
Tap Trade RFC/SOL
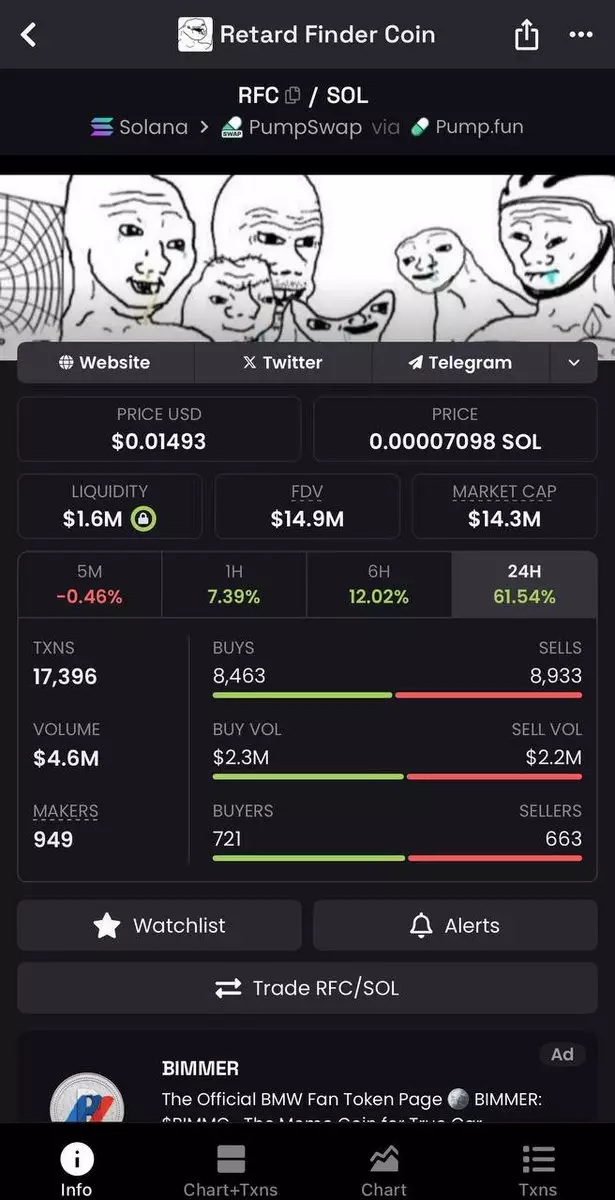pos(307,988)
